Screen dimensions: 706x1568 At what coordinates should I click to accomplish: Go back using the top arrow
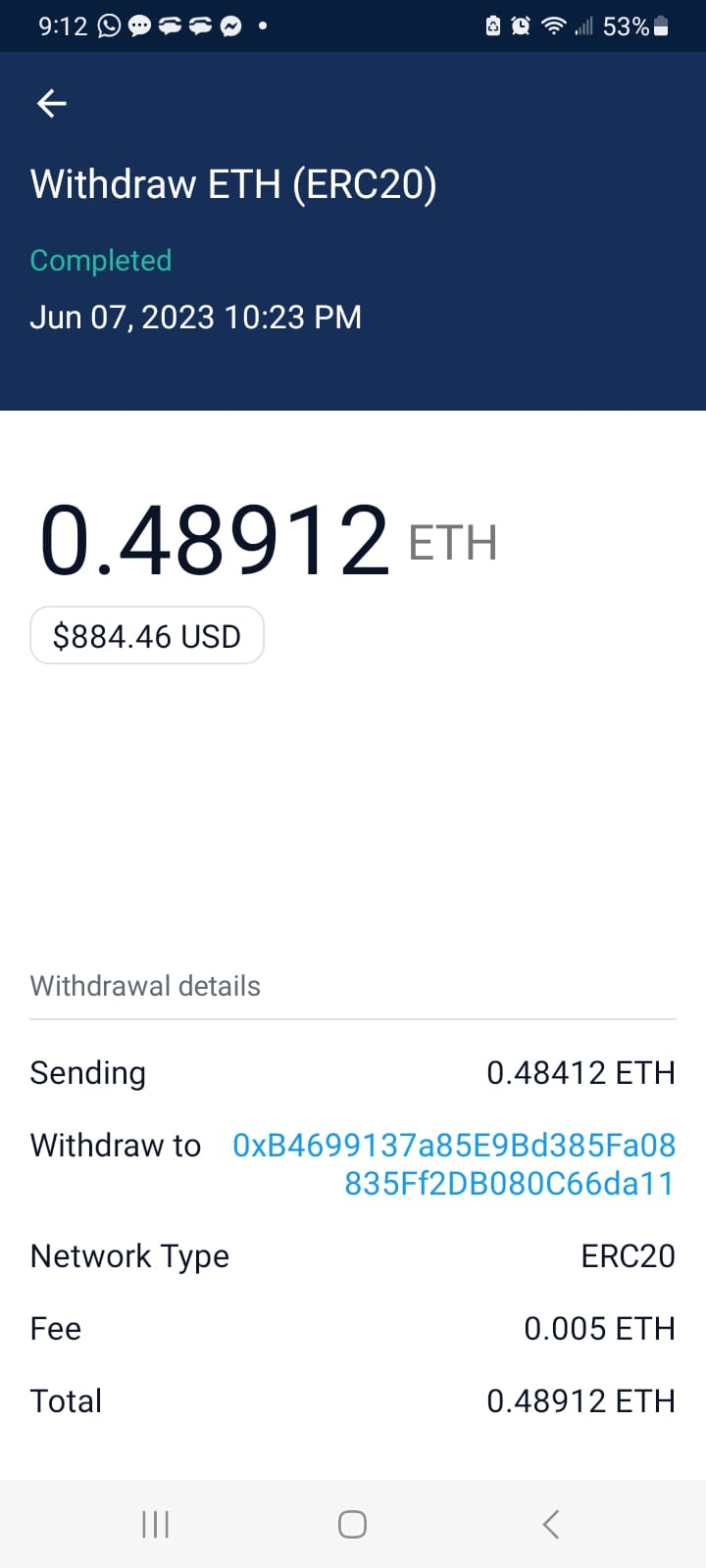click(x=51, y=103)
